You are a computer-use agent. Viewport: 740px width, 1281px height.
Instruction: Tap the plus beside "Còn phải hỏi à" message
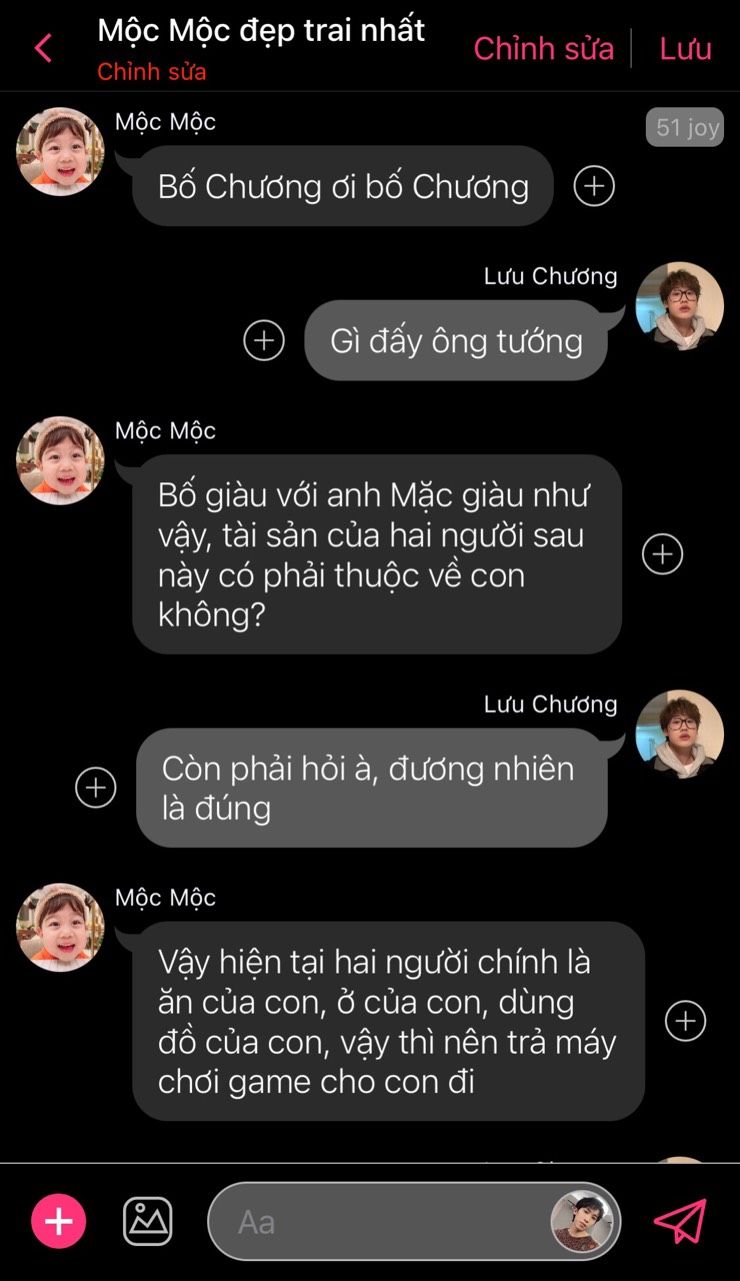pos(96,788)
